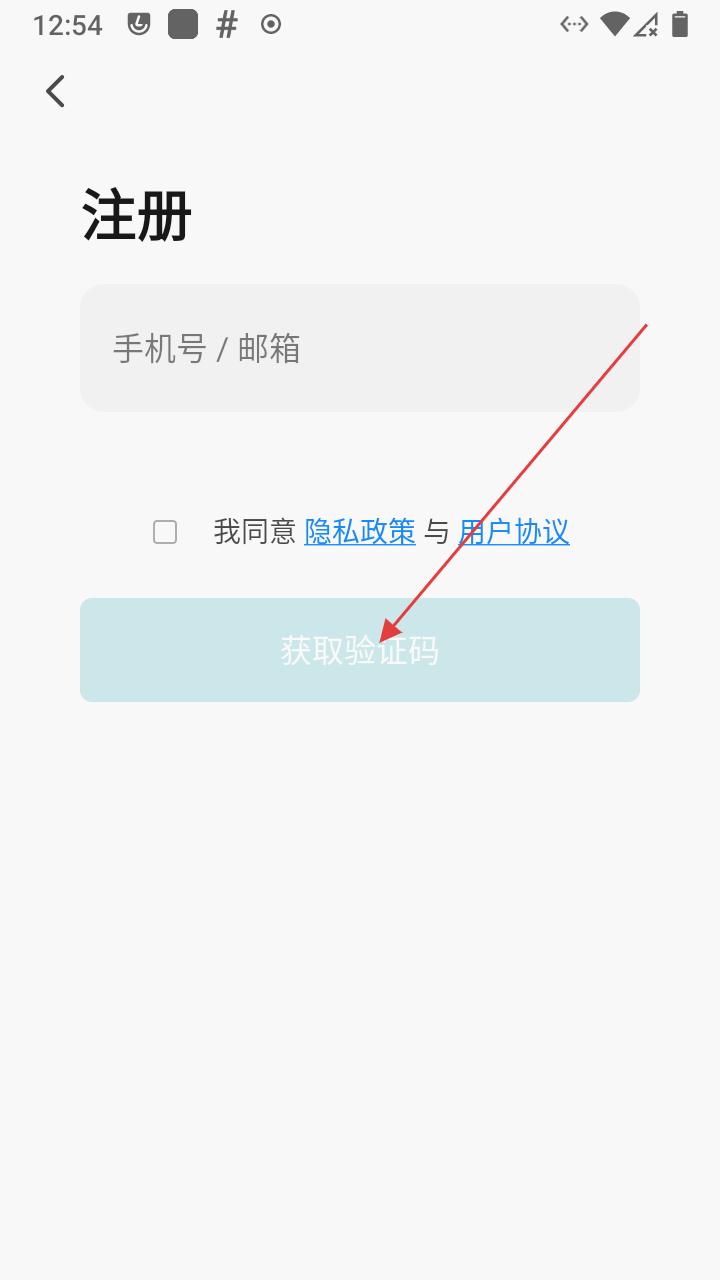Check the 我同意 agreement checkbox
The image size is (720, 1280).
tap(165, 532)
